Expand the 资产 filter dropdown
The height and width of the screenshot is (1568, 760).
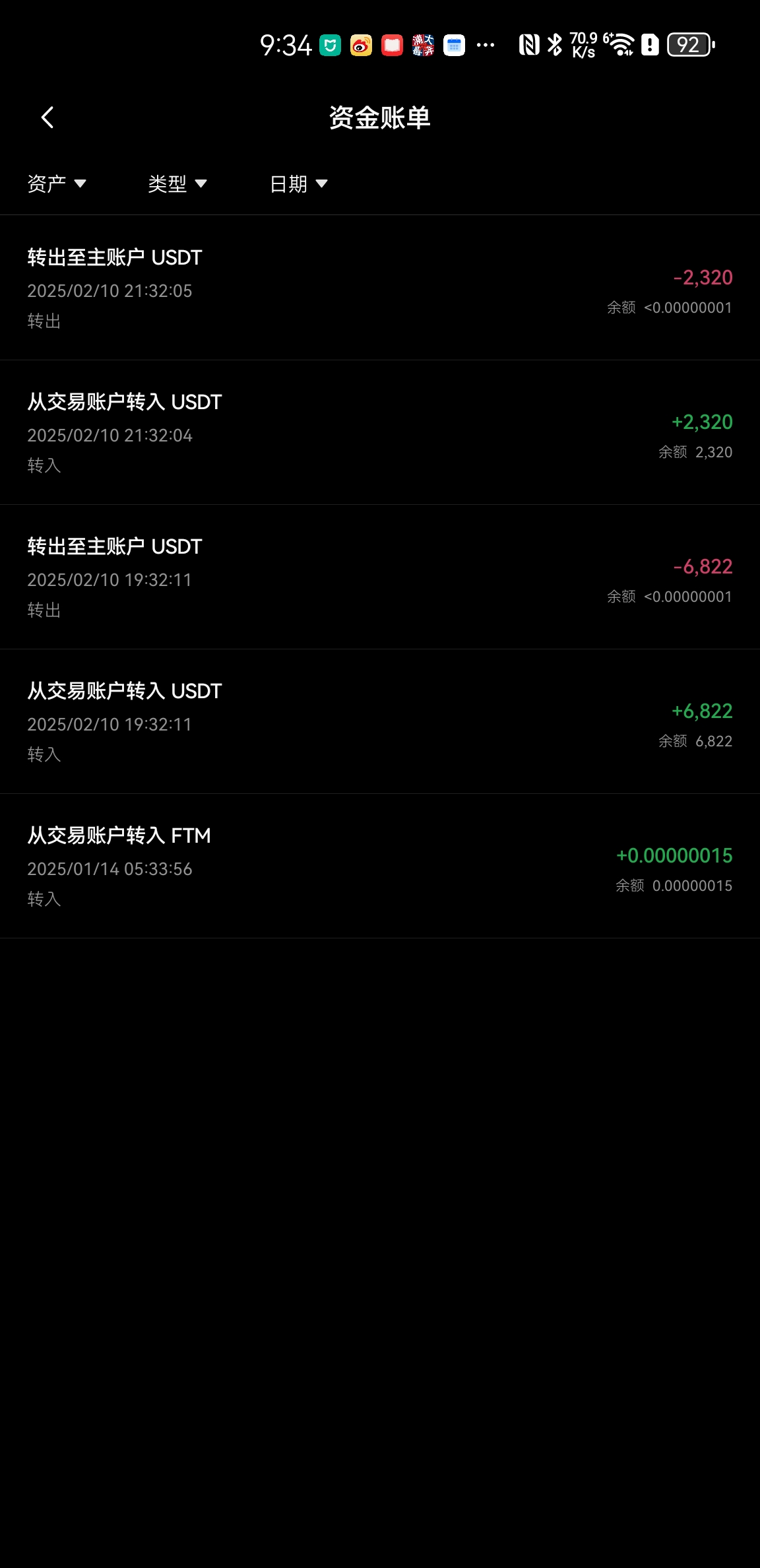(x=57, y=183)
